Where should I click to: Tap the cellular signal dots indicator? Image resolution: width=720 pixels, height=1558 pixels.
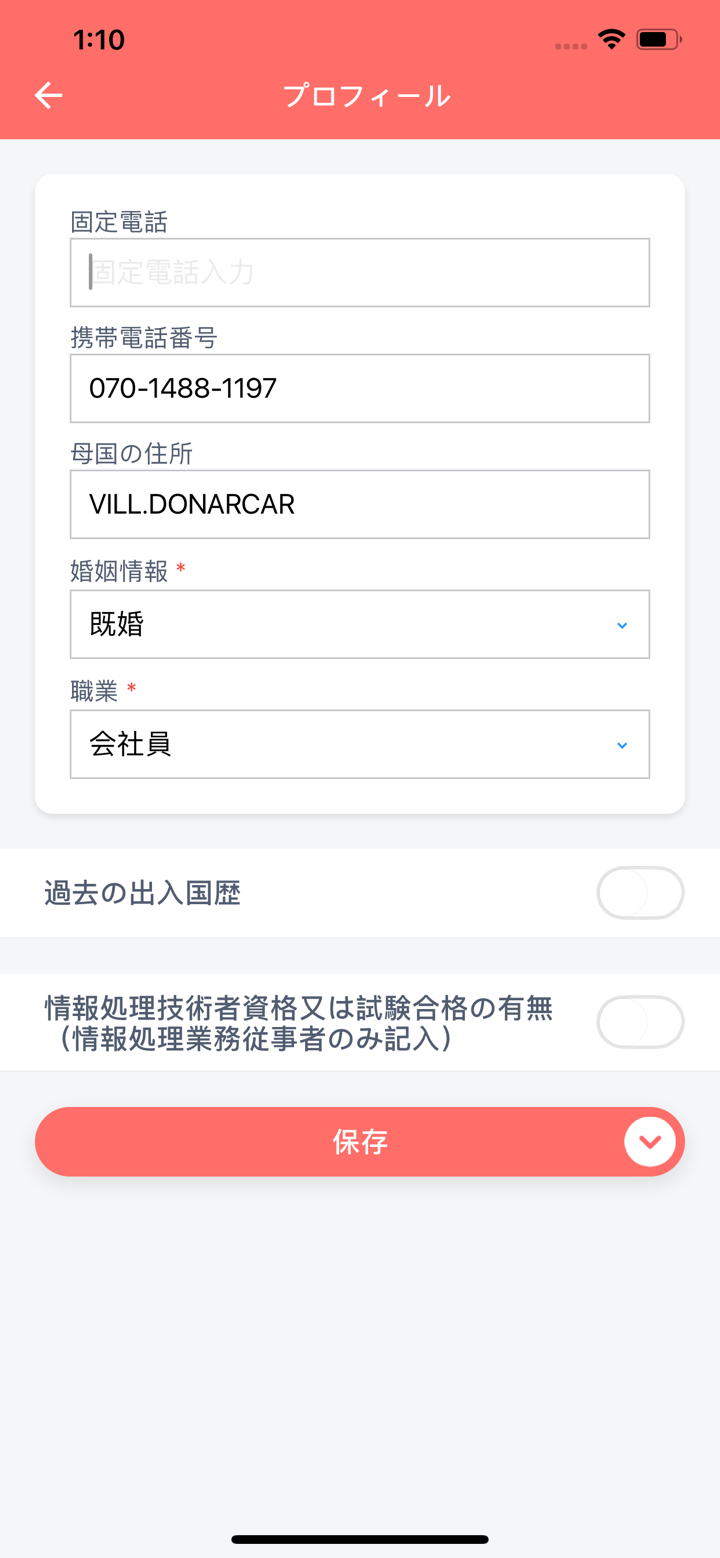[x=570, y=45]
